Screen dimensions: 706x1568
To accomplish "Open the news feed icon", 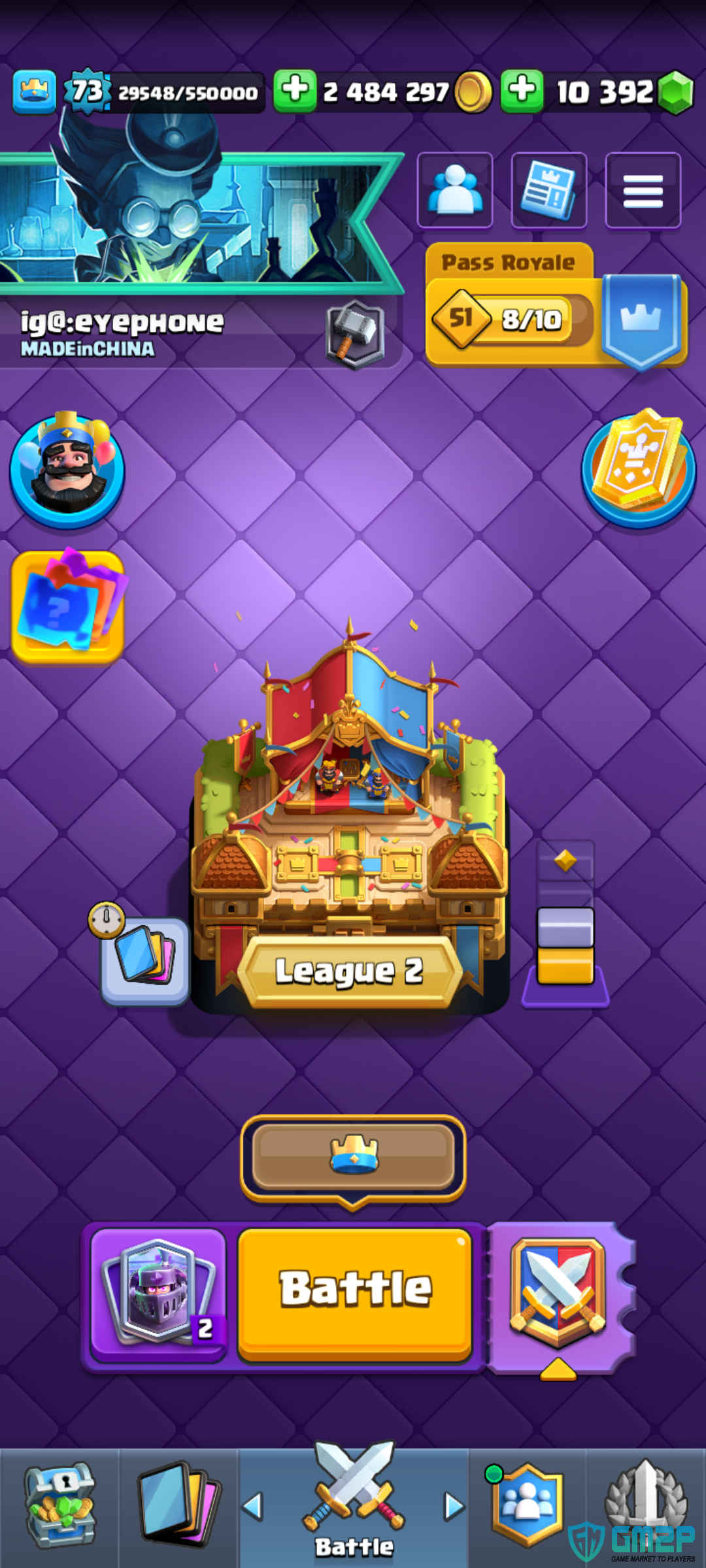I will (x=548, y=191).
